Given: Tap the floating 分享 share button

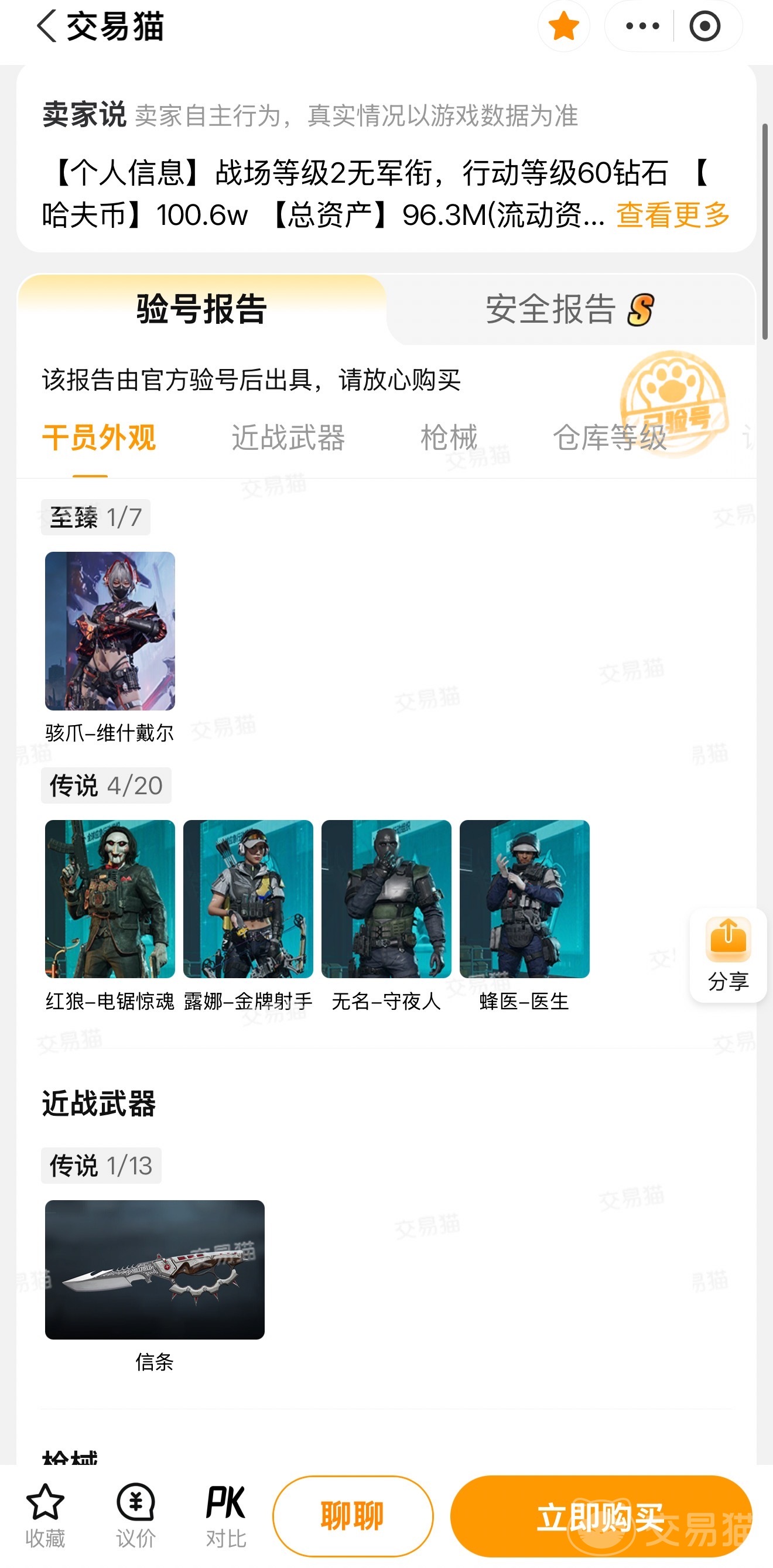Looking at the screenshot, I should point(728,955).
